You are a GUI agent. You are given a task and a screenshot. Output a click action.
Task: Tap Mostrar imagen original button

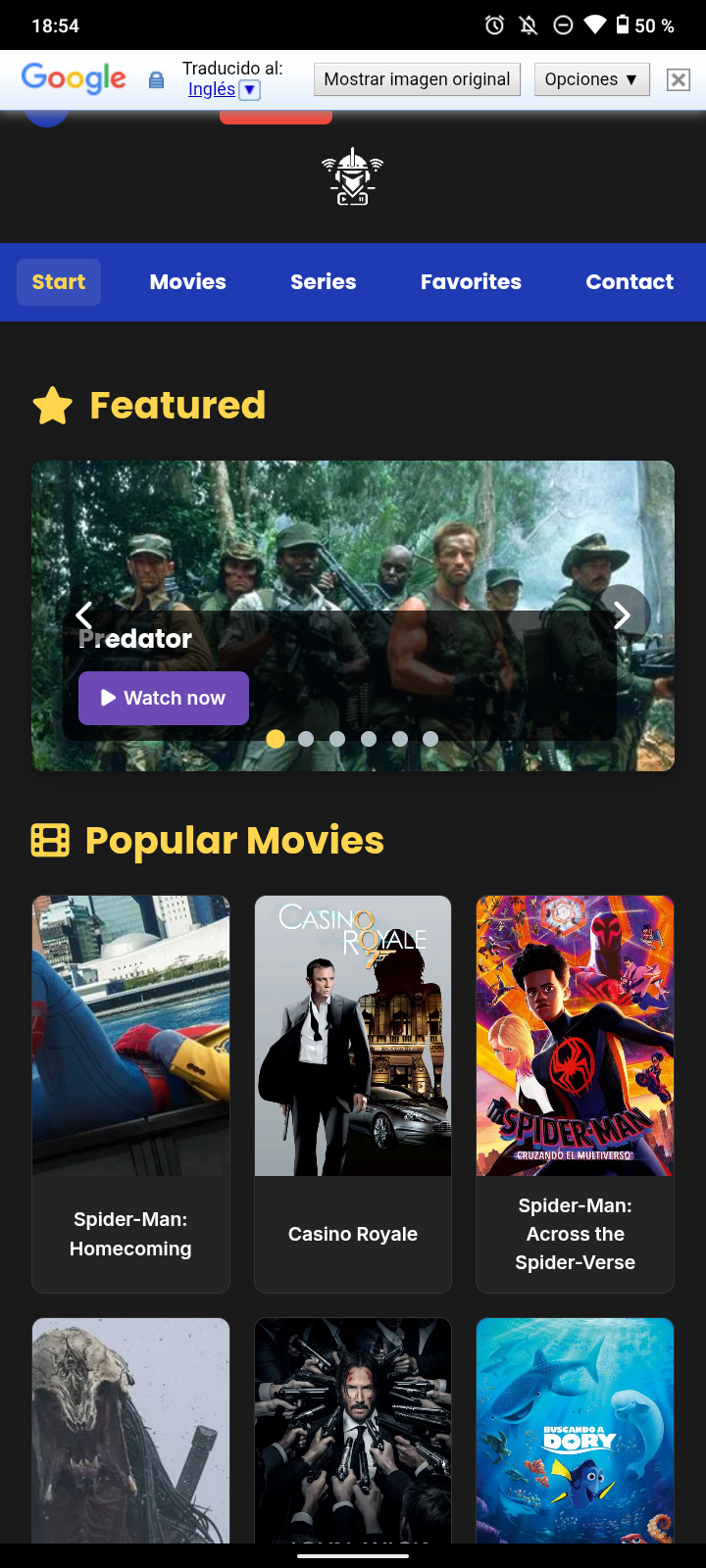(x=417, y=79)
